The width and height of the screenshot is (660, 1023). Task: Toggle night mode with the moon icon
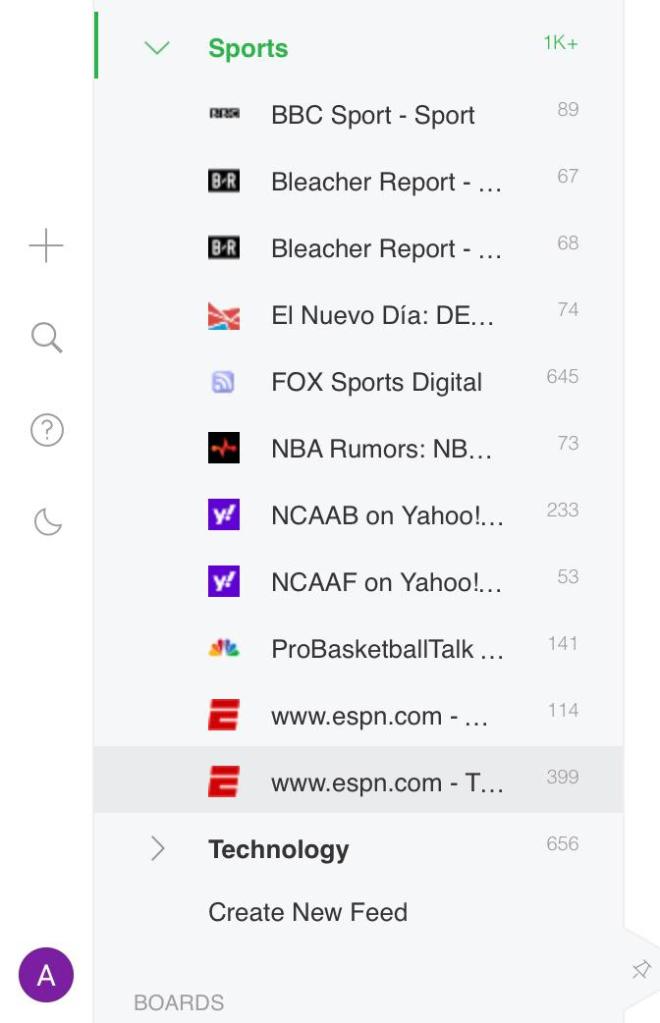tap(48, 521)
